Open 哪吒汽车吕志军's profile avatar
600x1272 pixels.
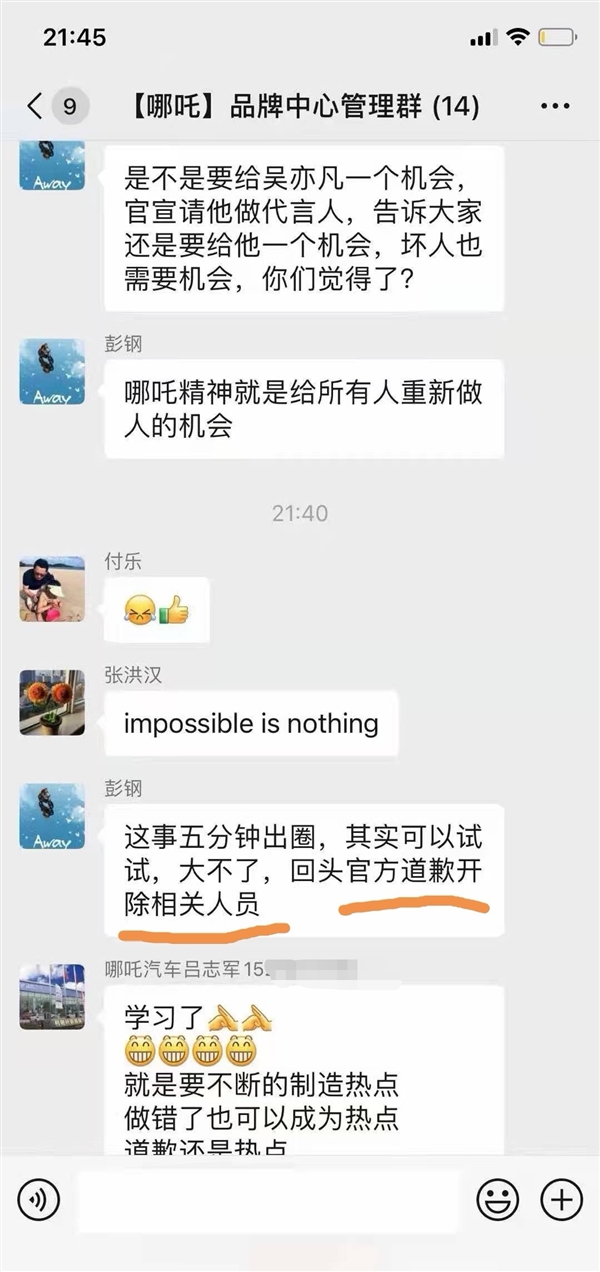52,996
